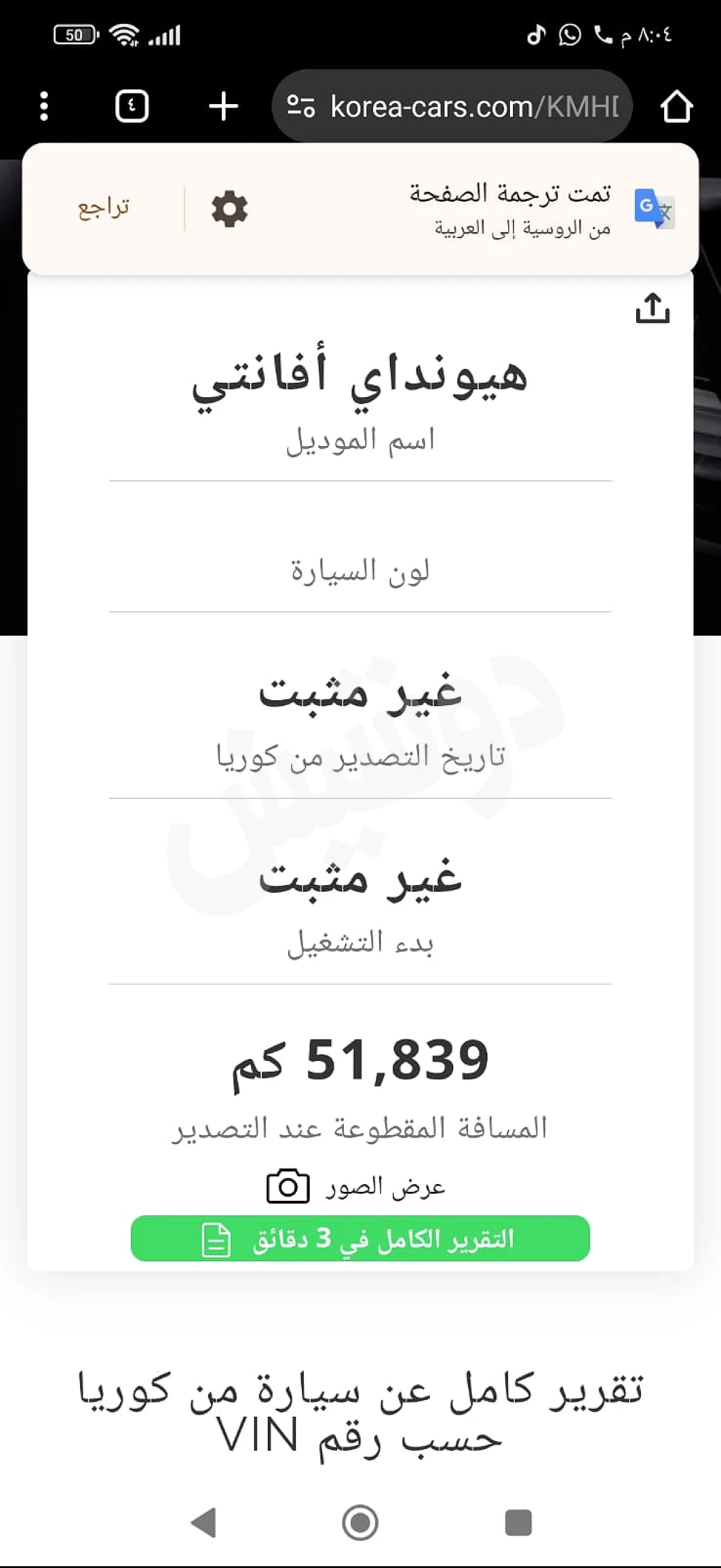The image size is (721, 1568).
Task: Go back using the system back button
Action: point(203,1523)
